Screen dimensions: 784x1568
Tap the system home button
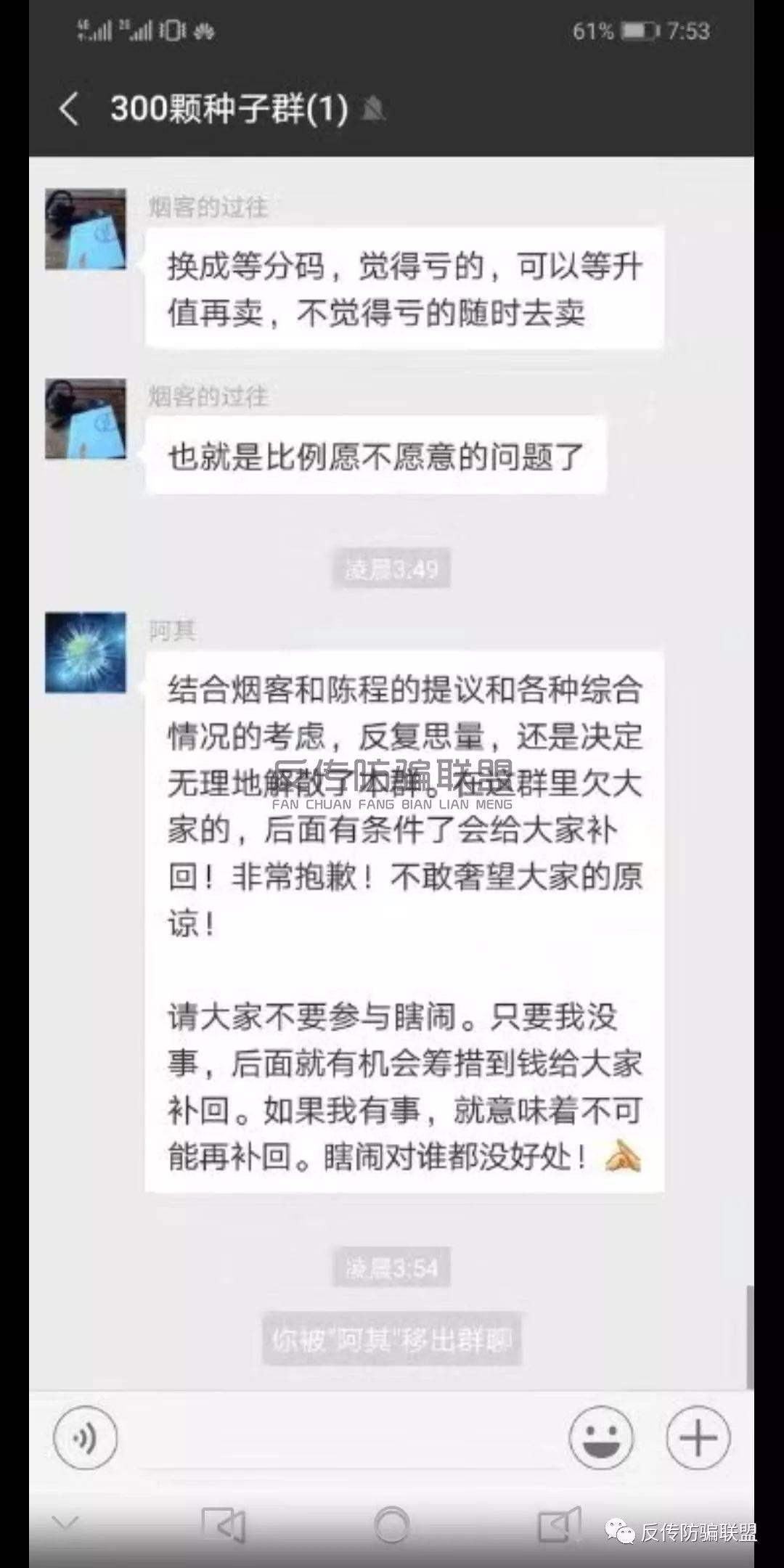(391, 1524)
